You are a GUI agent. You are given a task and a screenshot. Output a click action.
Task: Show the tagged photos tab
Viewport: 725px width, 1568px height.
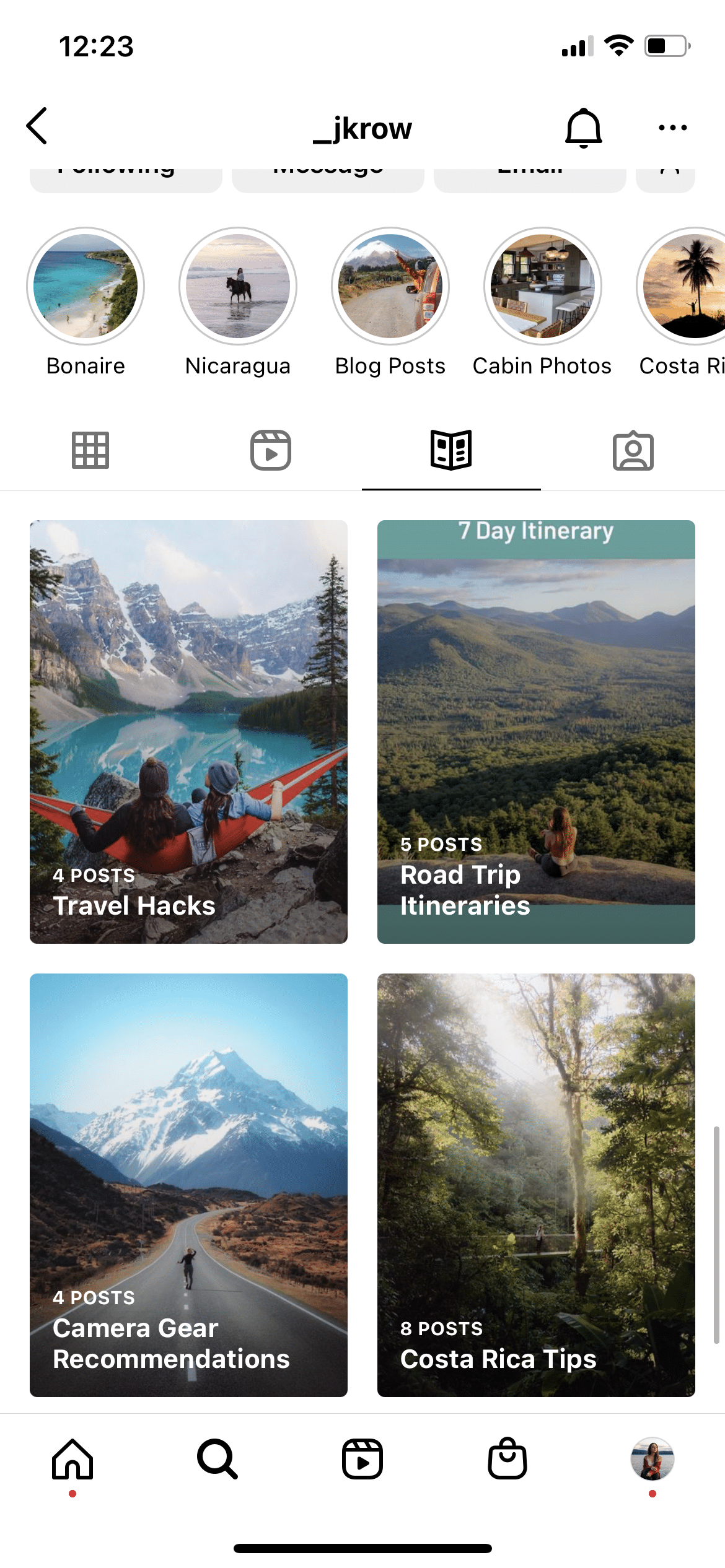[x=633, y=450]
